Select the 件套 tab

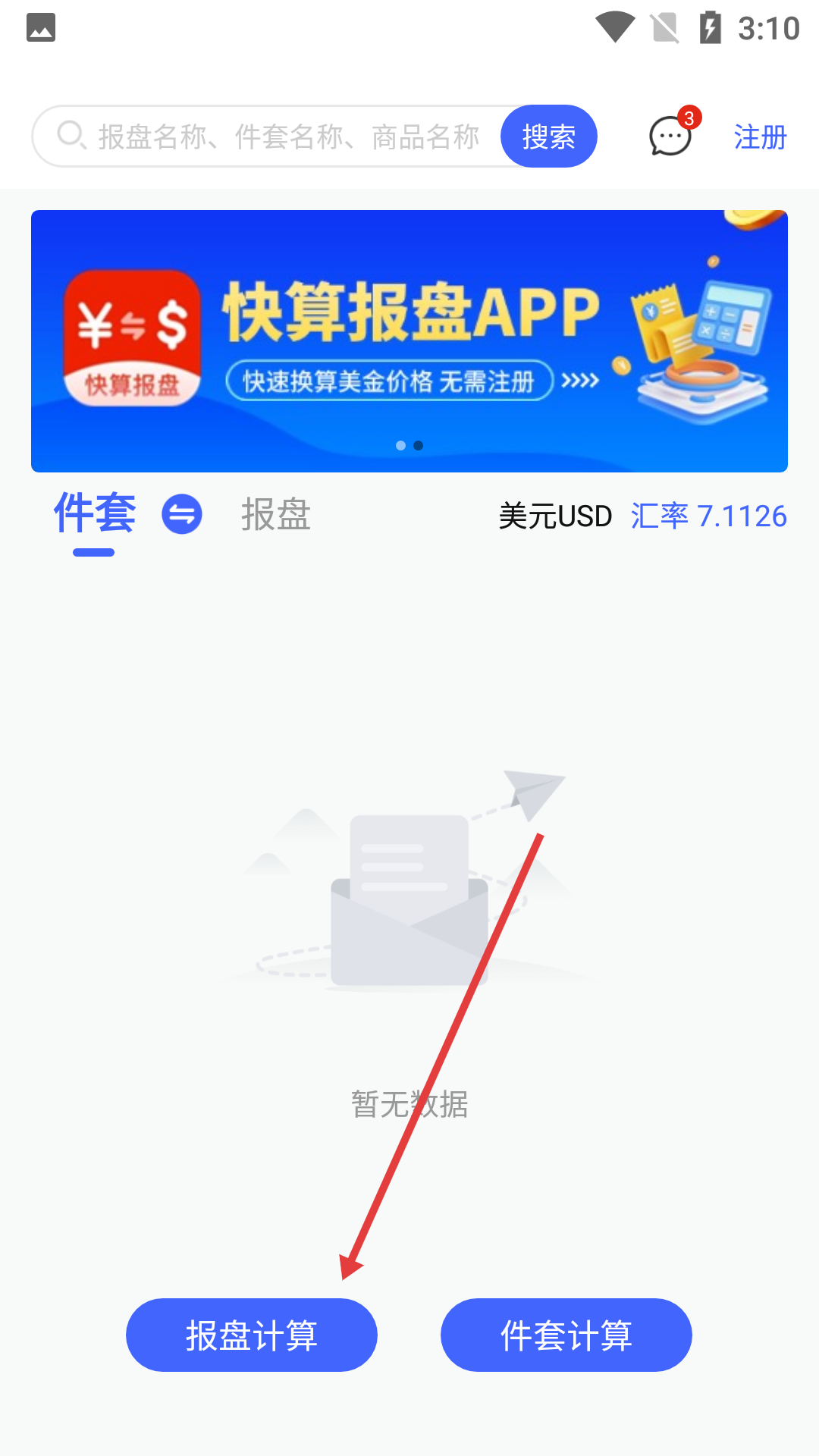pos(95,515)
